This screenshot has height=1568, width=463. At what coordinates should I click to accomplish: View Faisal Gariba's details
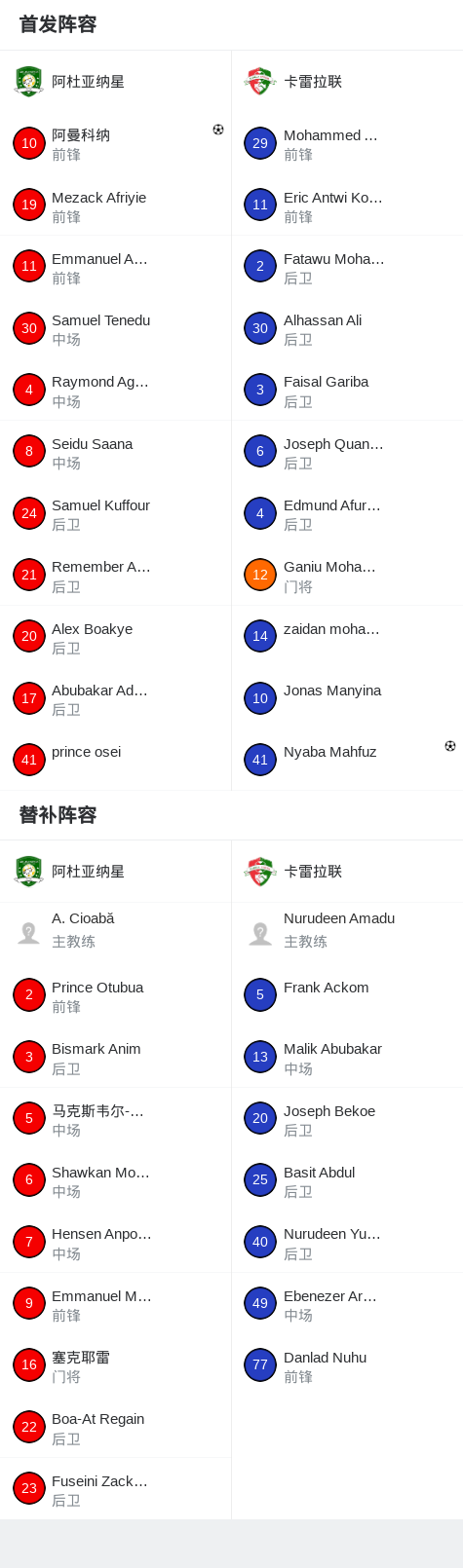click(347, 390)
